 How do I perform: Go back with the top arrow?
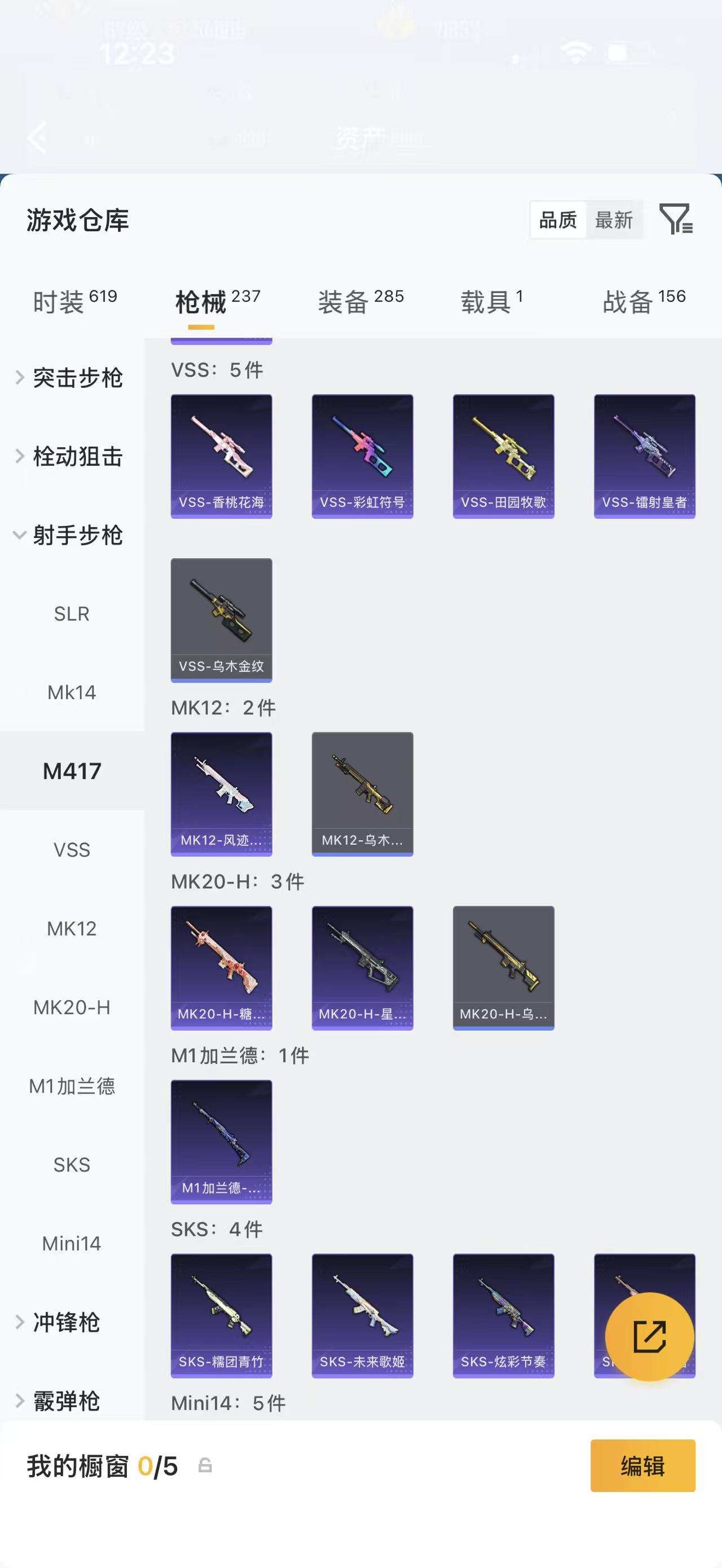coord(38,137)
